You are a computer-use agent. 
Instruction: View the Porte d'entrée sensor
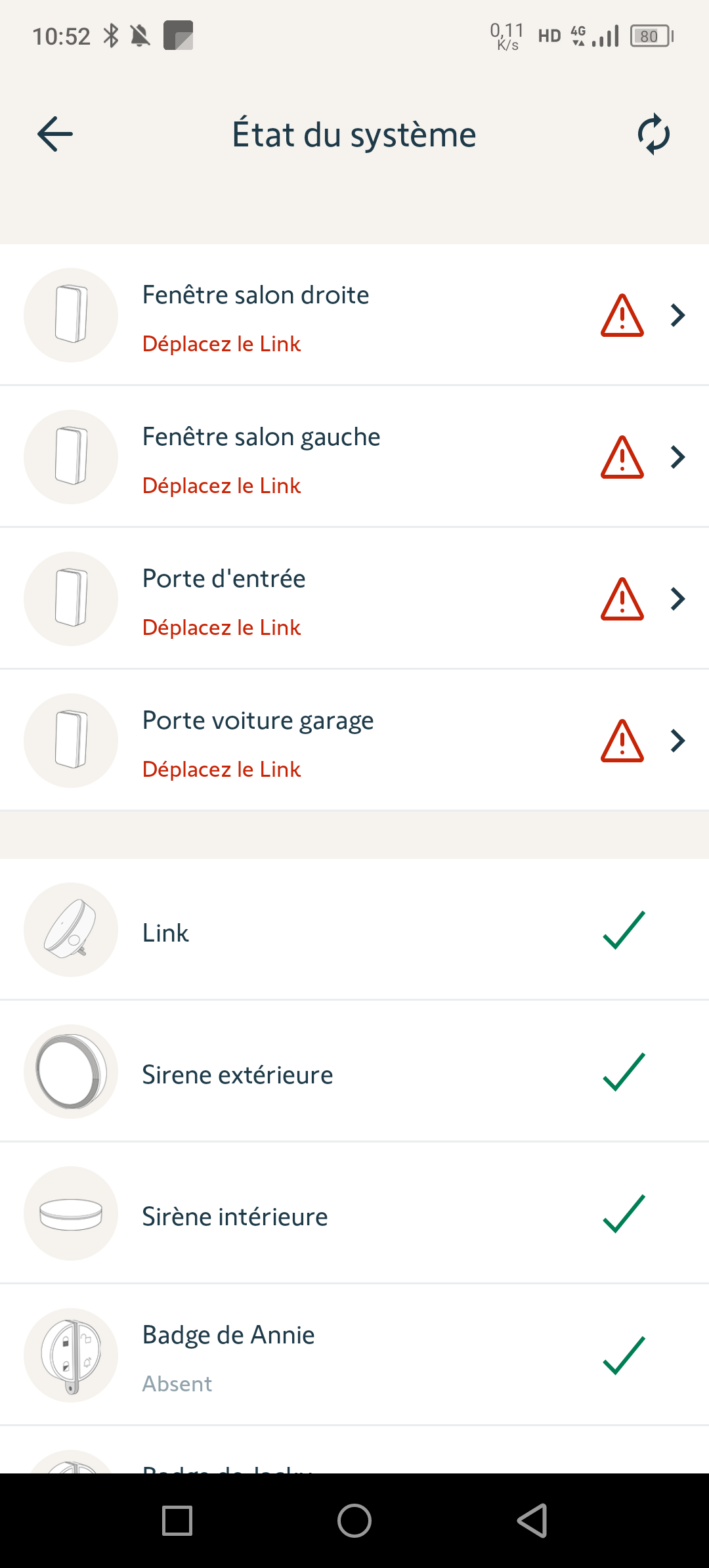coord(354,599)
